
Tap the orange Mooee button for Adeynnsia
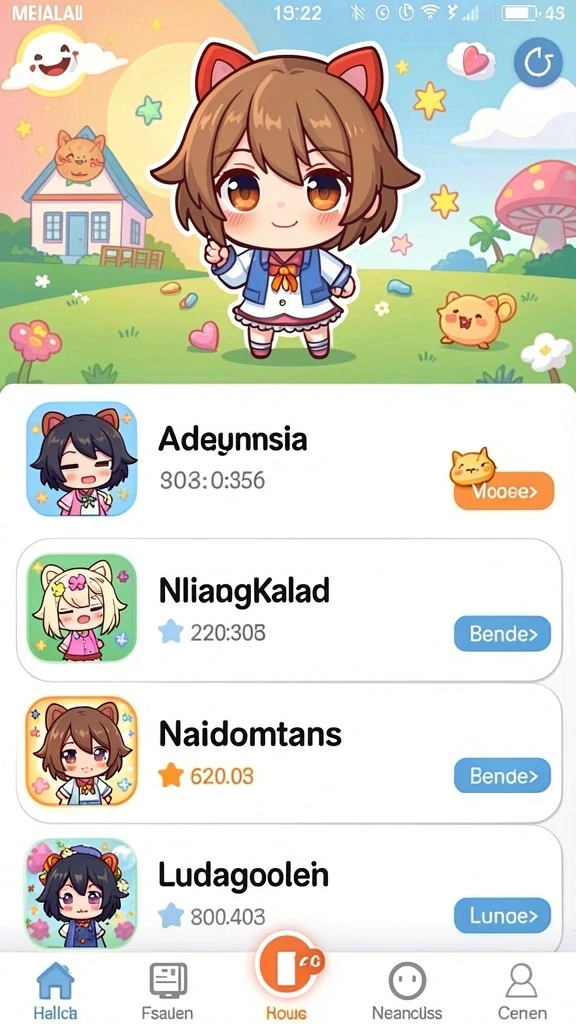pyautogui.click(x=503, y=490)
